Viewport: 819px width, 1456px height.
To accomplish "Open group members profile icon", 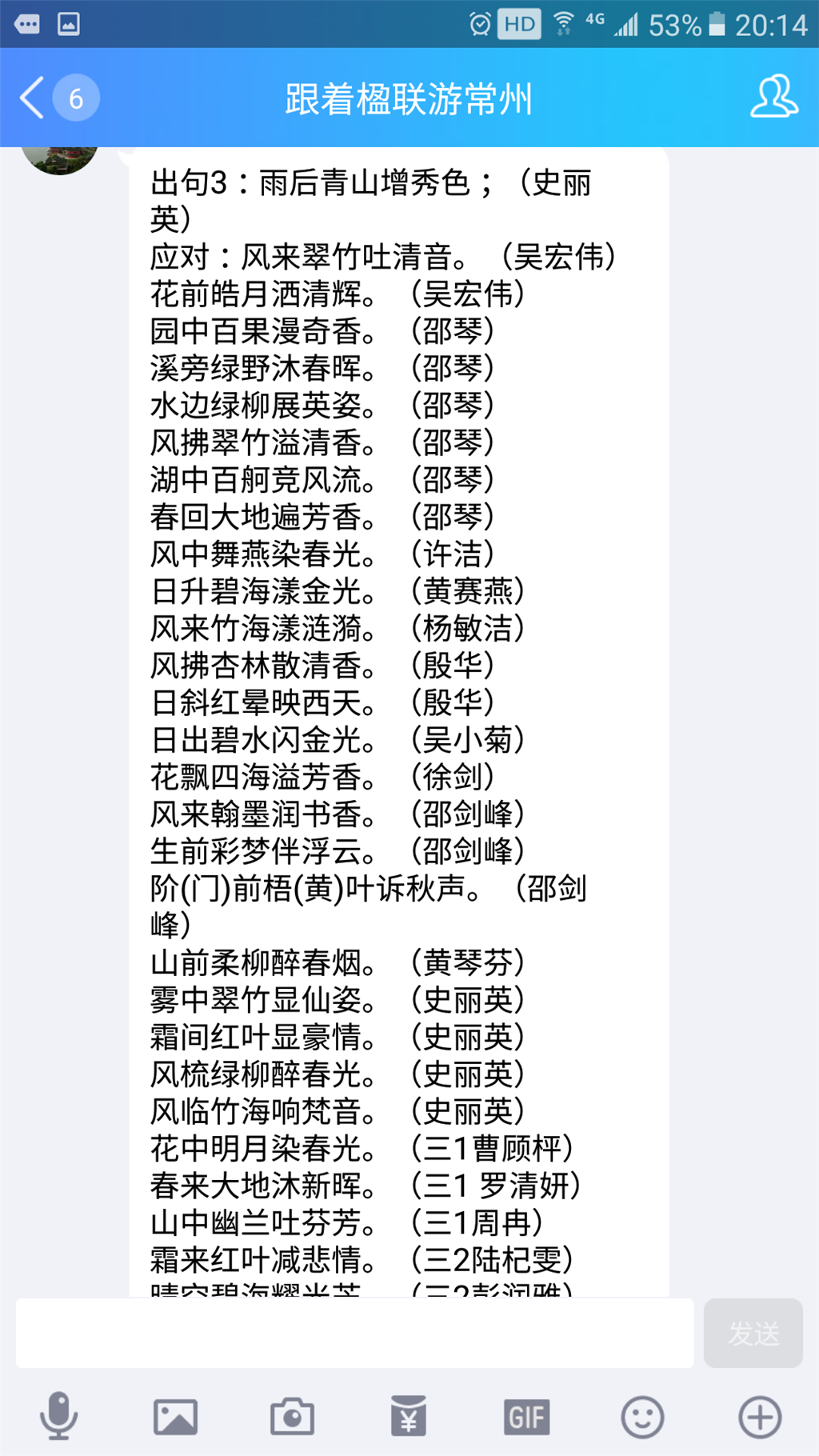I will (x=773, y=98).
